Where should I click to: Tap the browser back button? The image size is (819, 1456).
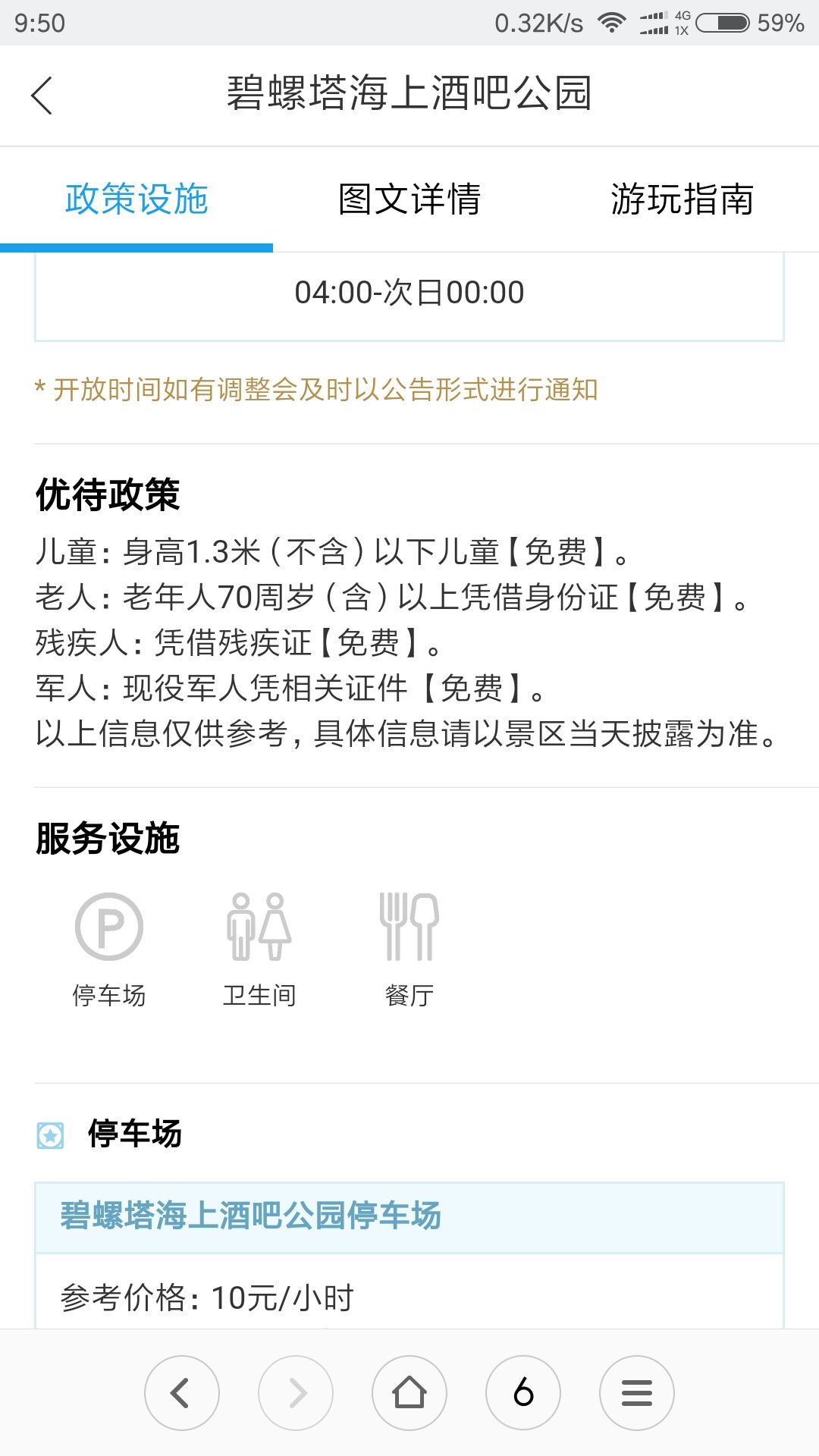coord(182,1393)
